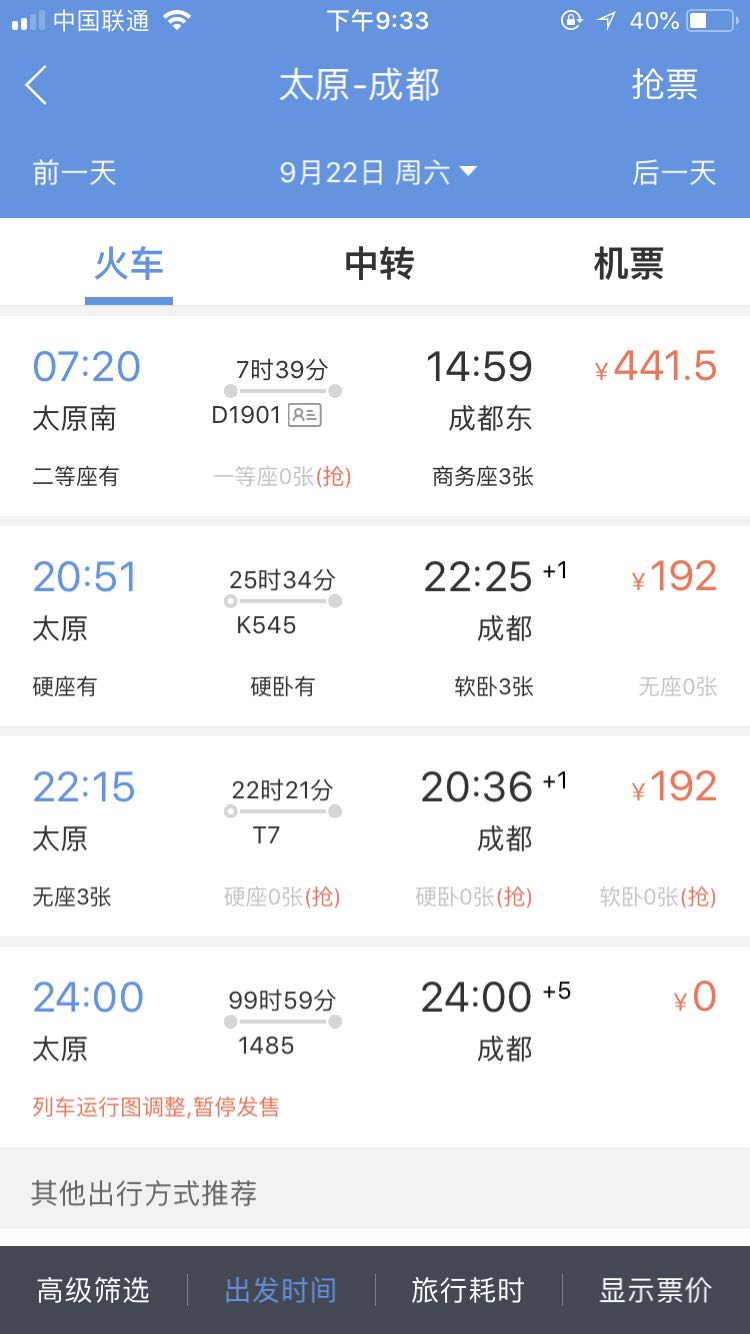Image resolution: width=750 pixels, height=1334 pixels.
Task: Open 高级筛选 advanced filter
Action: coord(93,1290)
